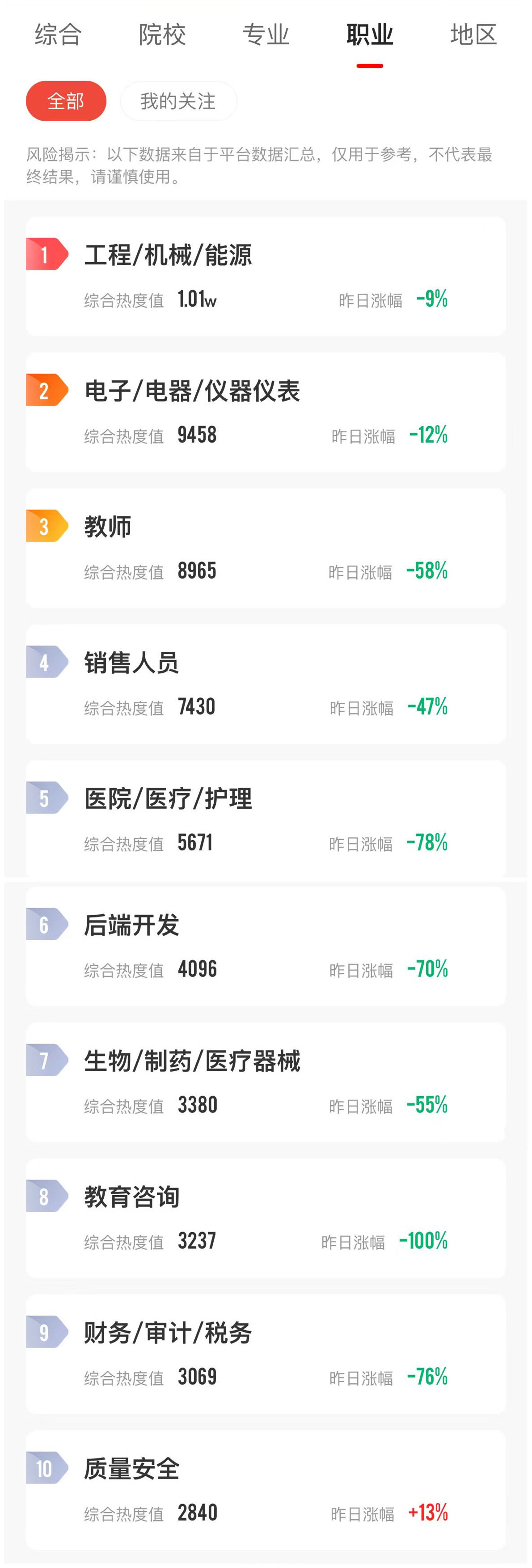Open the 财务/审计/税务 card
The image size is (532, 1568).
(x=266, y=1353)
